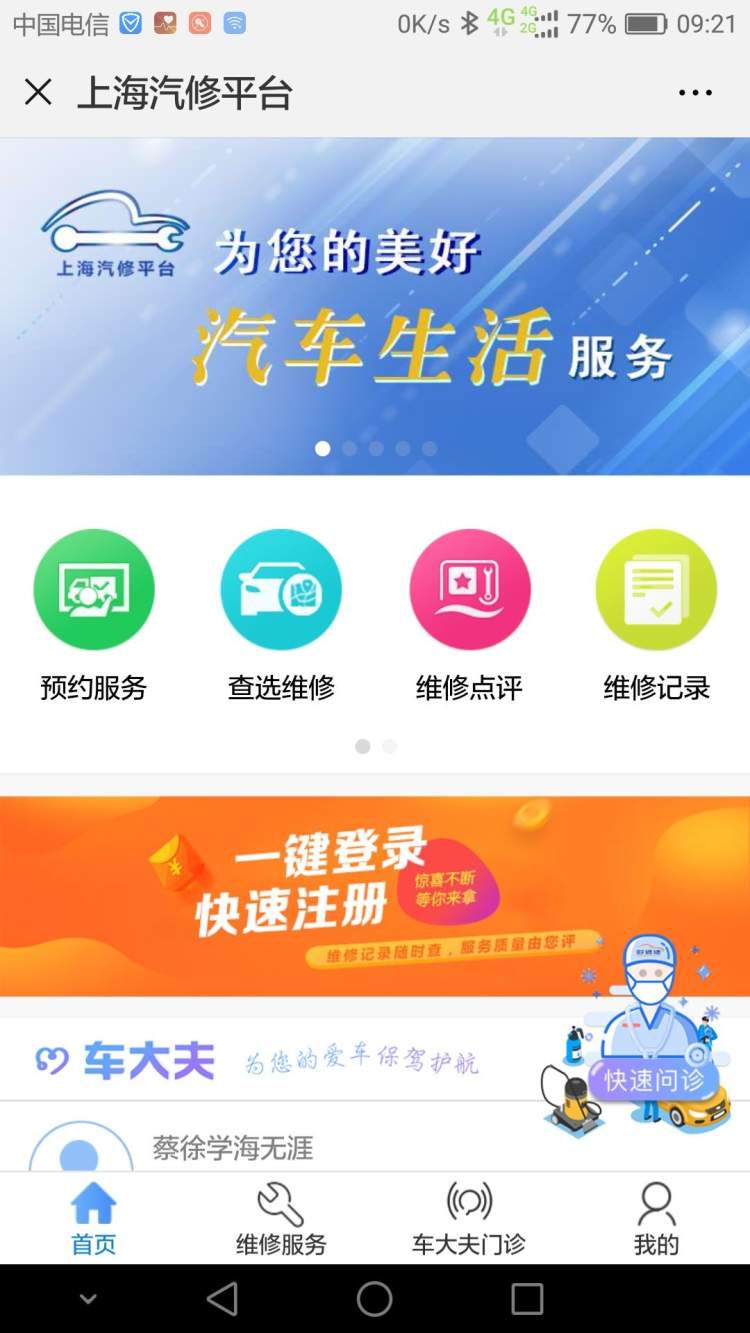
Task: Go to the system home screen
Action: click(x=375, y=1299)
